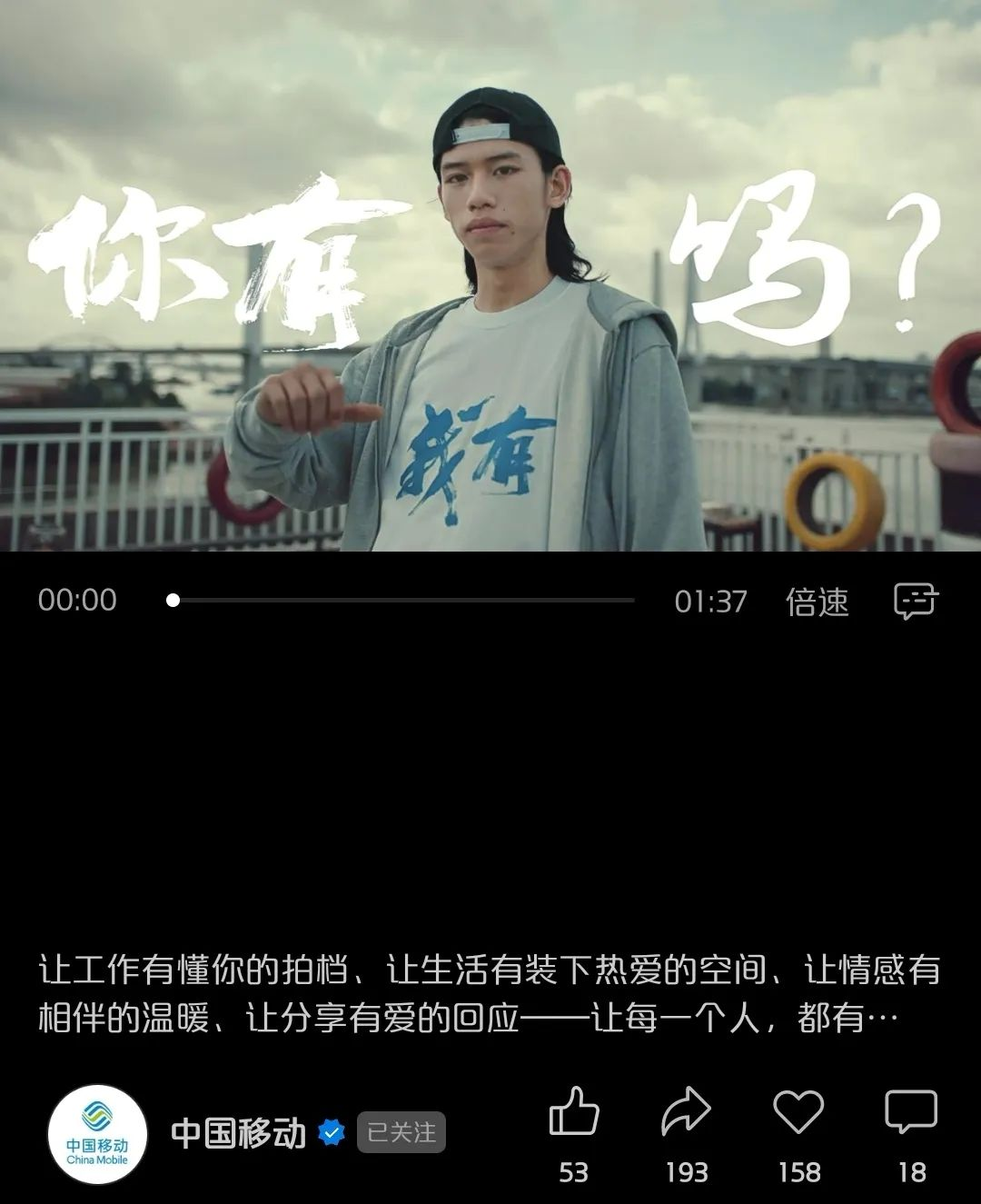
Task: Tap the video progress bar
Action: (x=400, y=601)
